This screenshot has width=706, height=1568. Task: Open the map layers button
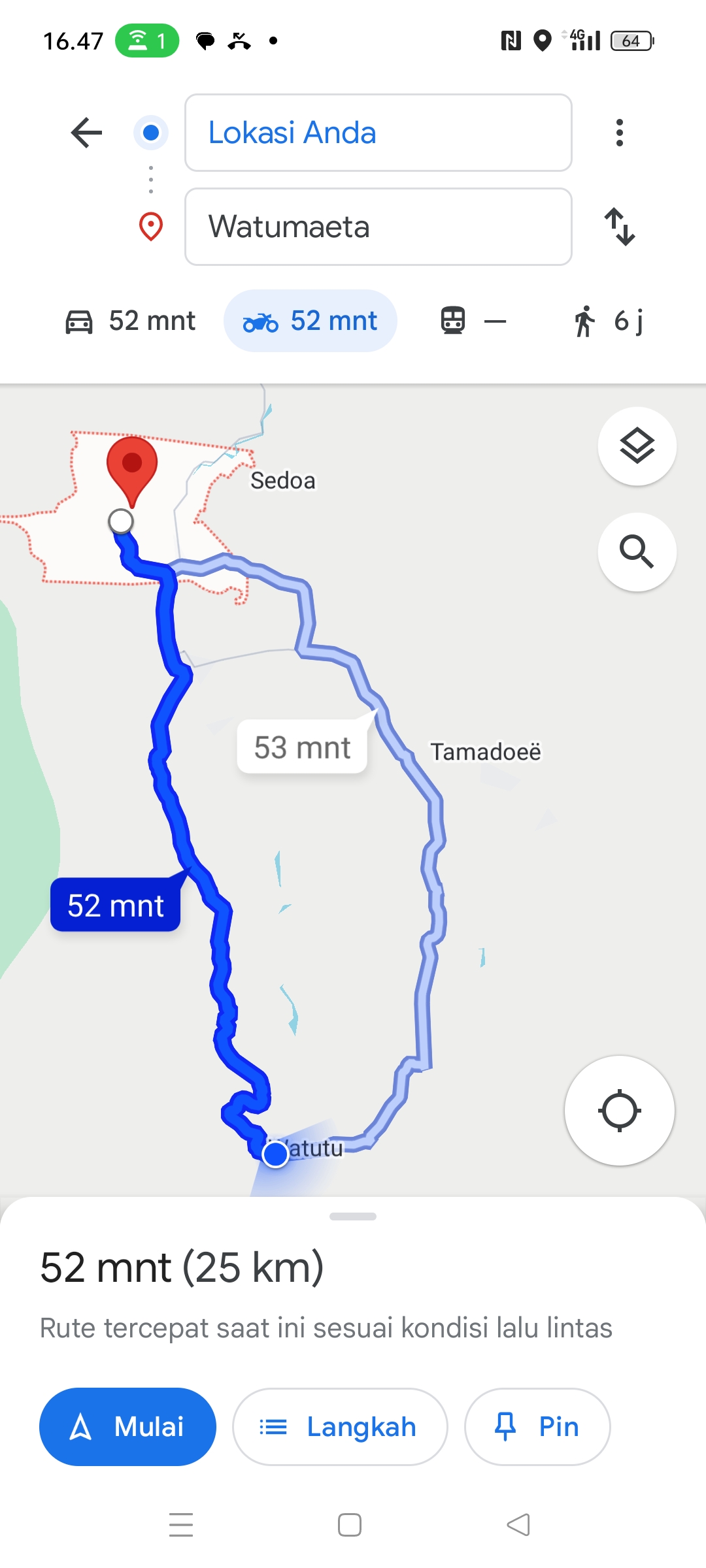point(637,446)
